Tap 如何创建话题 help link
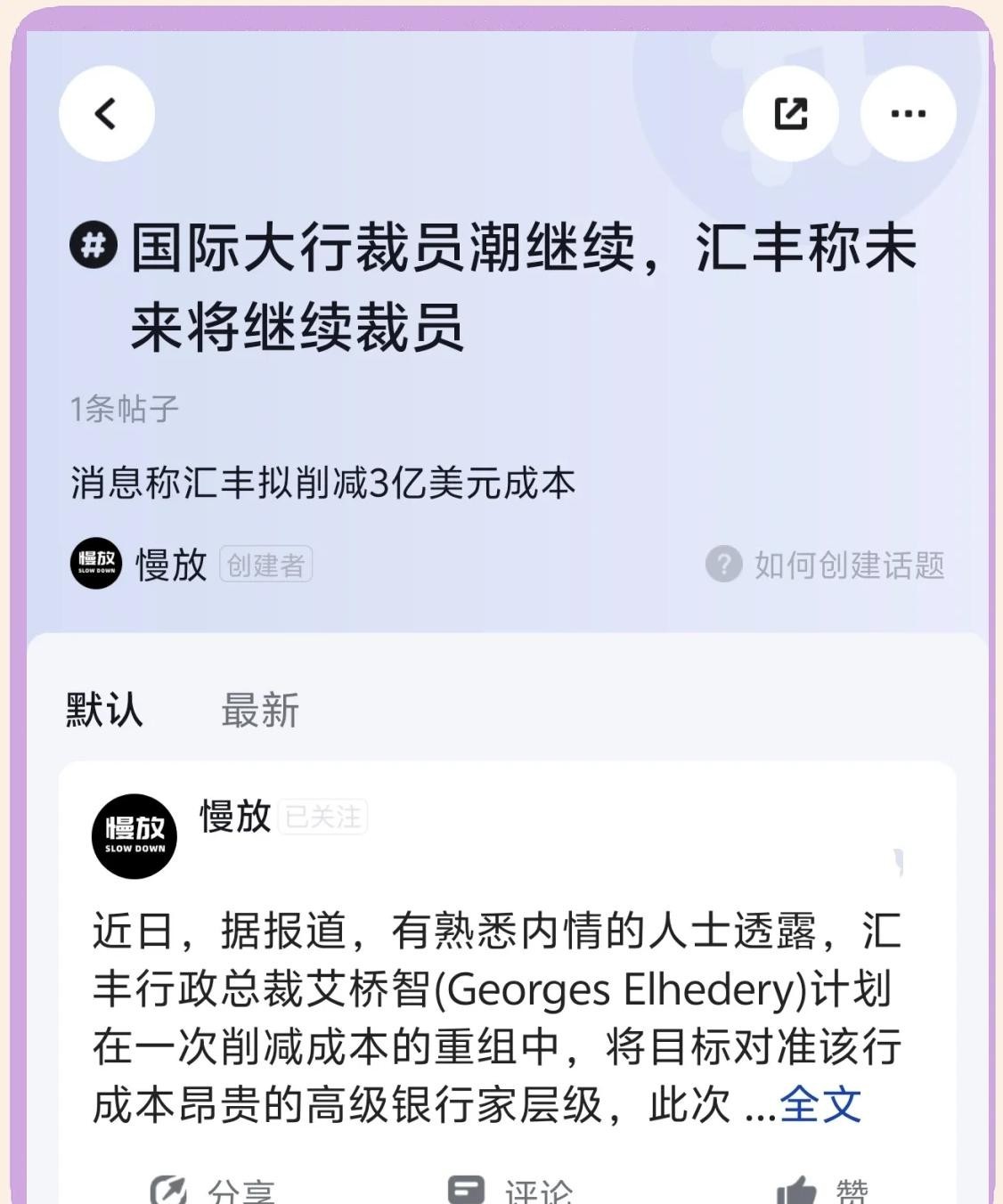The height and width of the screenshot is (1204, 1003). tap(826, 565)
